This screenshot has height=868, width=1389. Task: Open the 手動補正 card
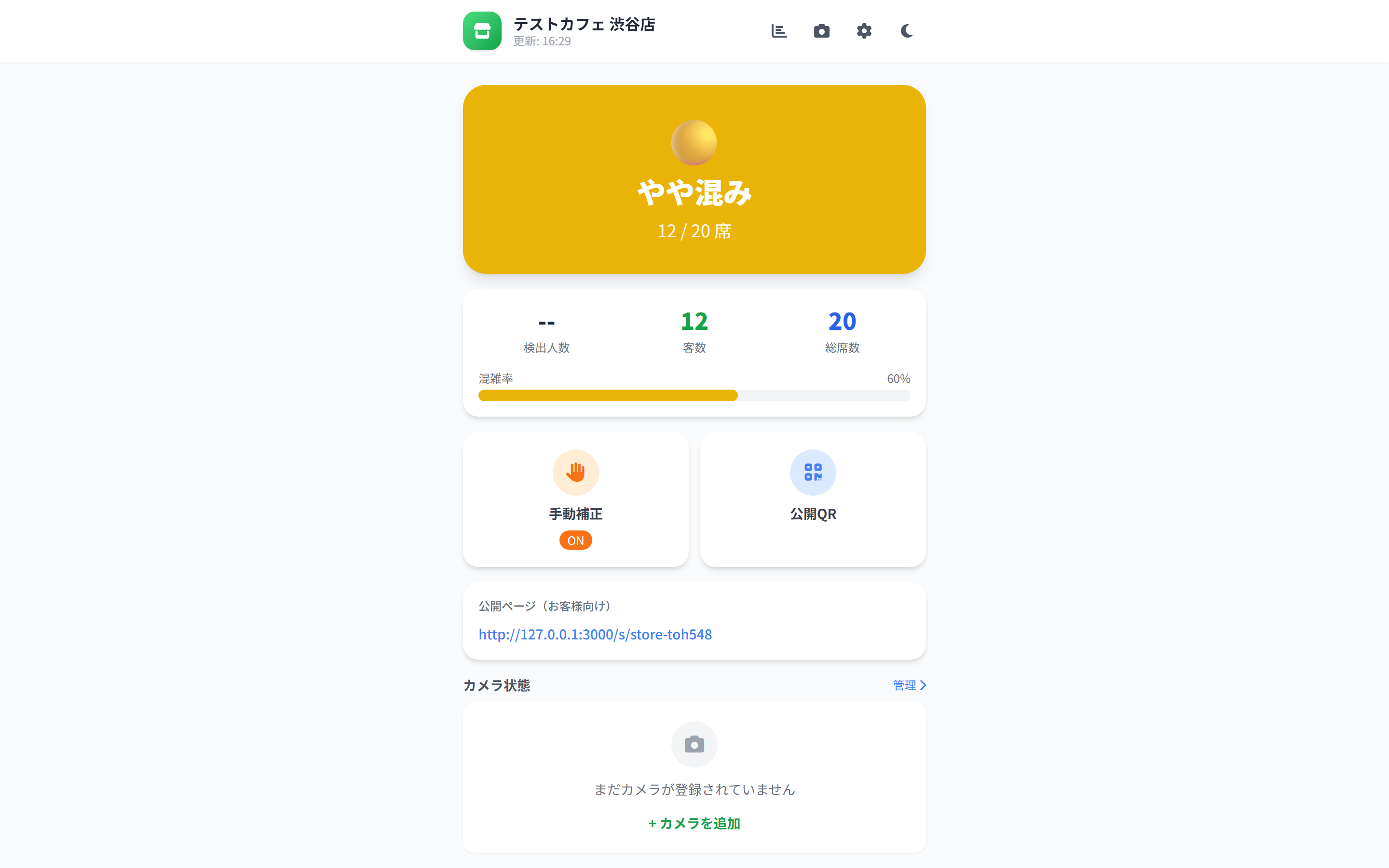[x=575, y=500]
